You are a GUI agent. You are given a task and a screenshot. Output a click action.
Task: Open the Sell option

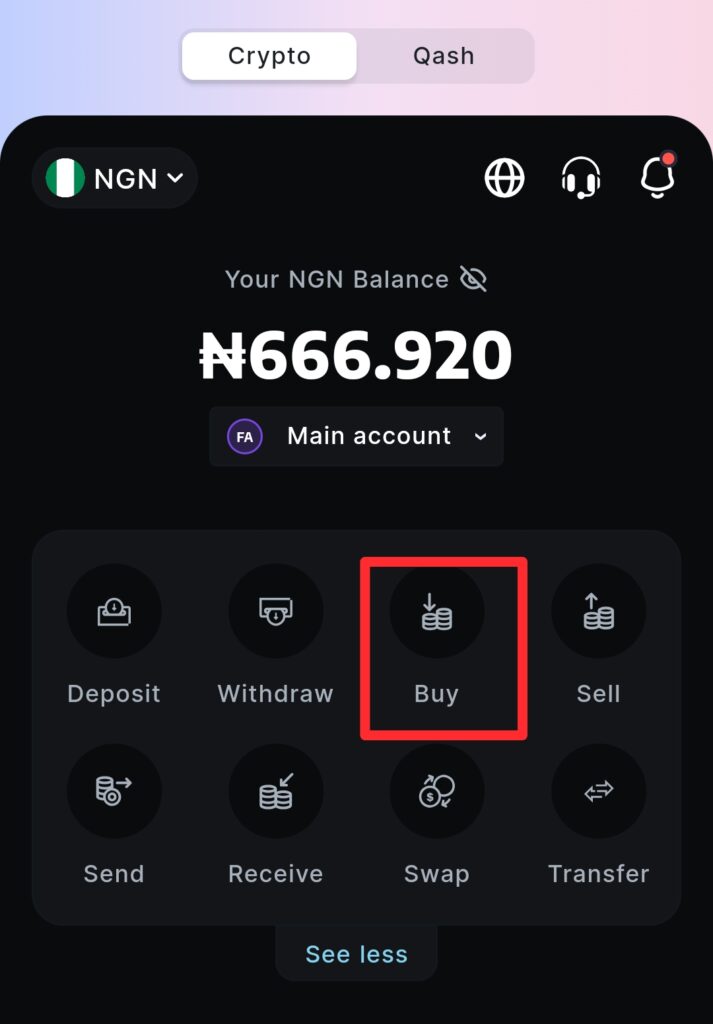click(x=598, y=612)
